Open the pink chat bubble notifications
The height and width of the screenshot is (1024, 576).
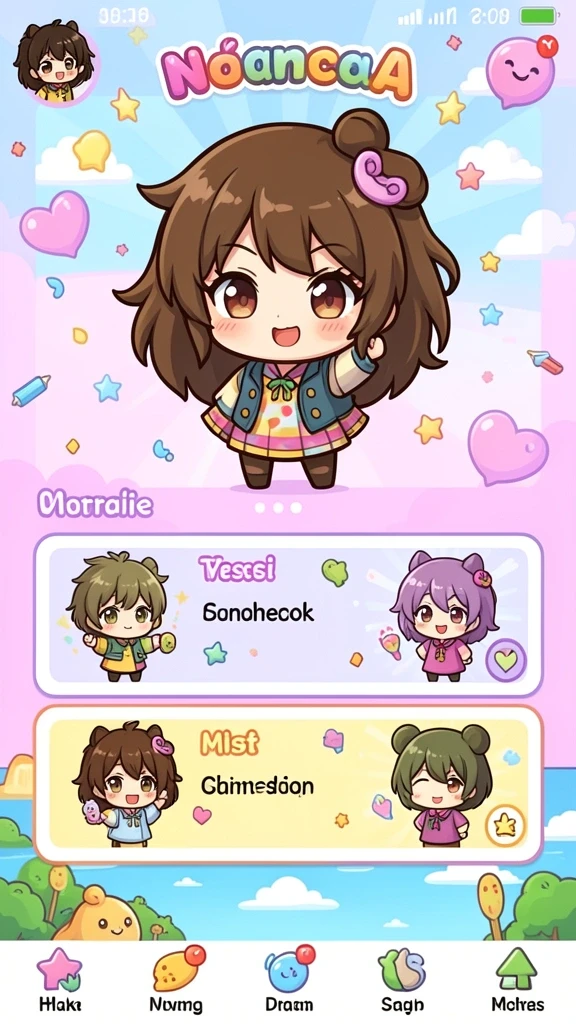pyautogui.click(x=522, y=70)
